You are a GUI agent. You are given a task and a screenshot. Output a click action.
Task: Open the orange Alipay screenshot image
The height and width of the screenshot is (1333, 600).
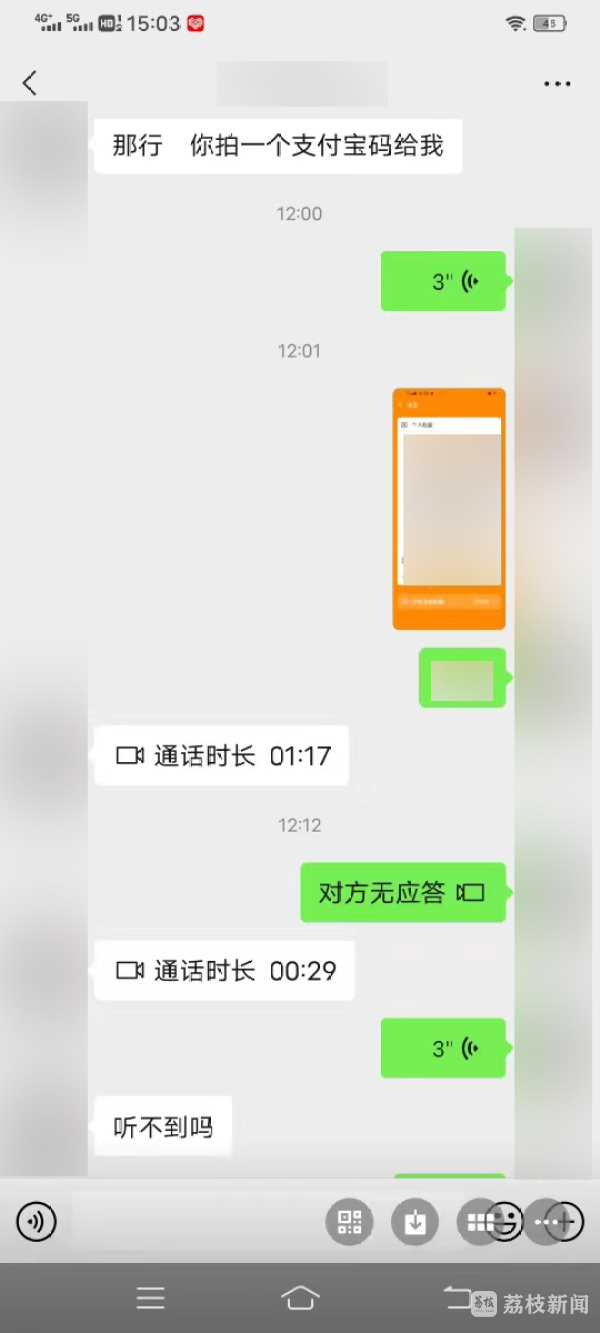[448, 508]
